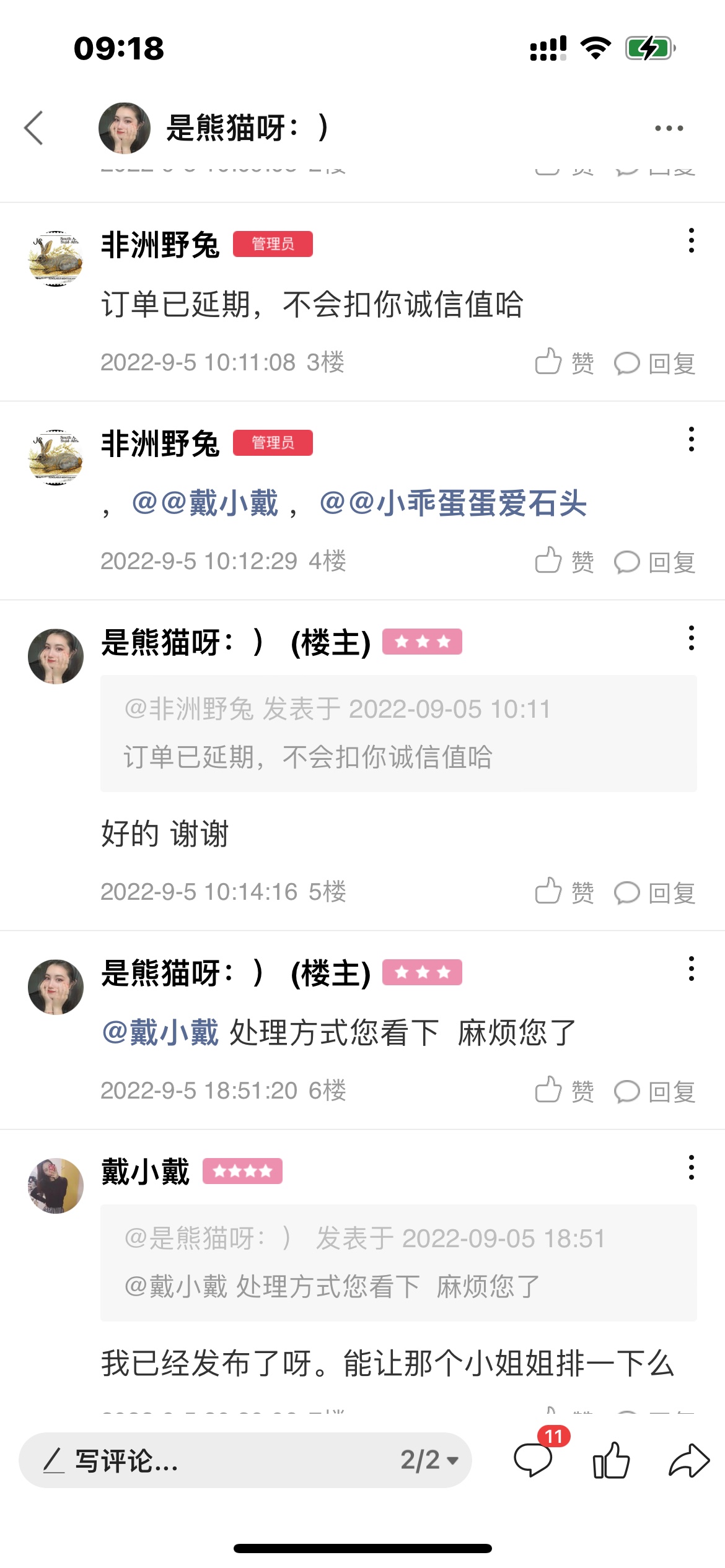The height and width of the screenshot is (1568, 725).
Task: Like the 3楼 comment by 非洲野兔
Action: click(564, 362)
